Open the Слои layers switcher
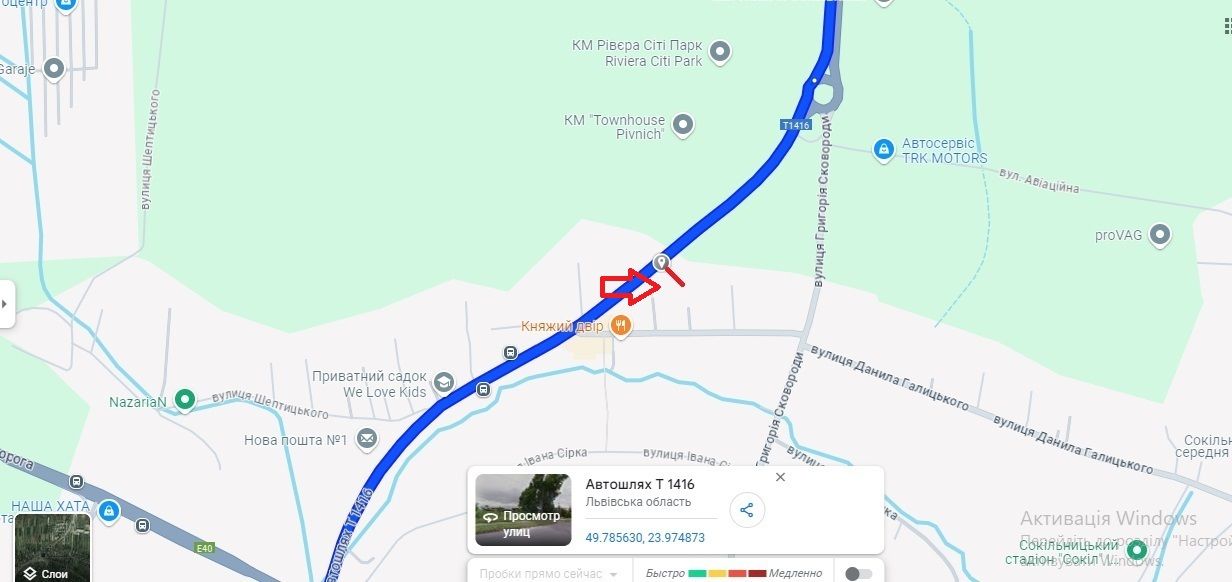 point(52,546)
